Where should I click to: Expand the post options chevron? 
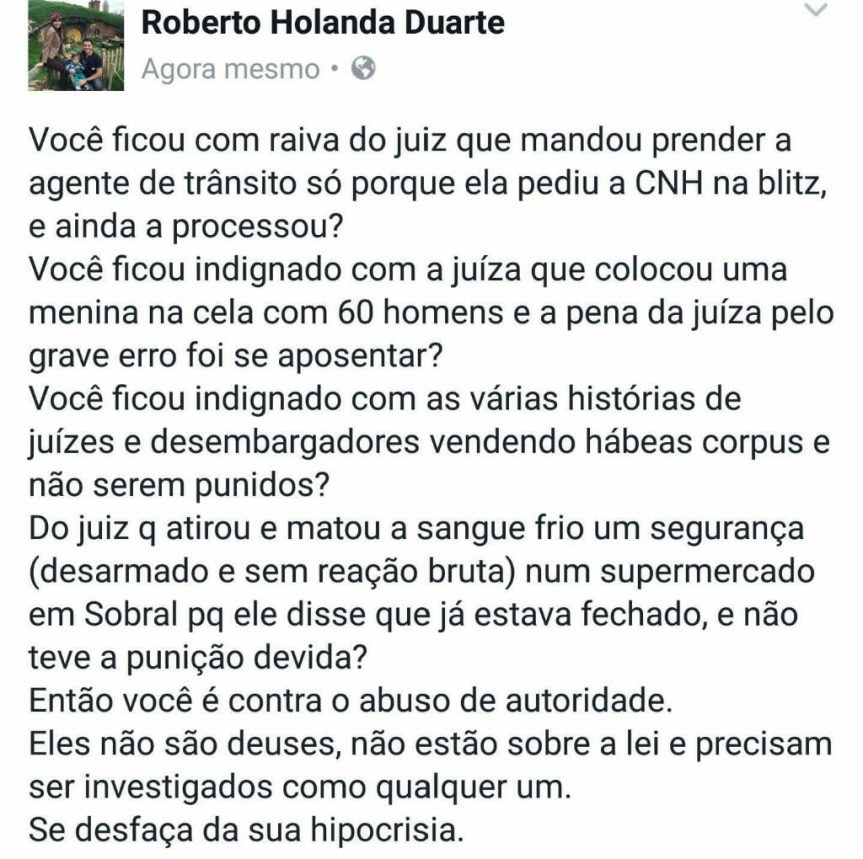[x=816, y=10]
